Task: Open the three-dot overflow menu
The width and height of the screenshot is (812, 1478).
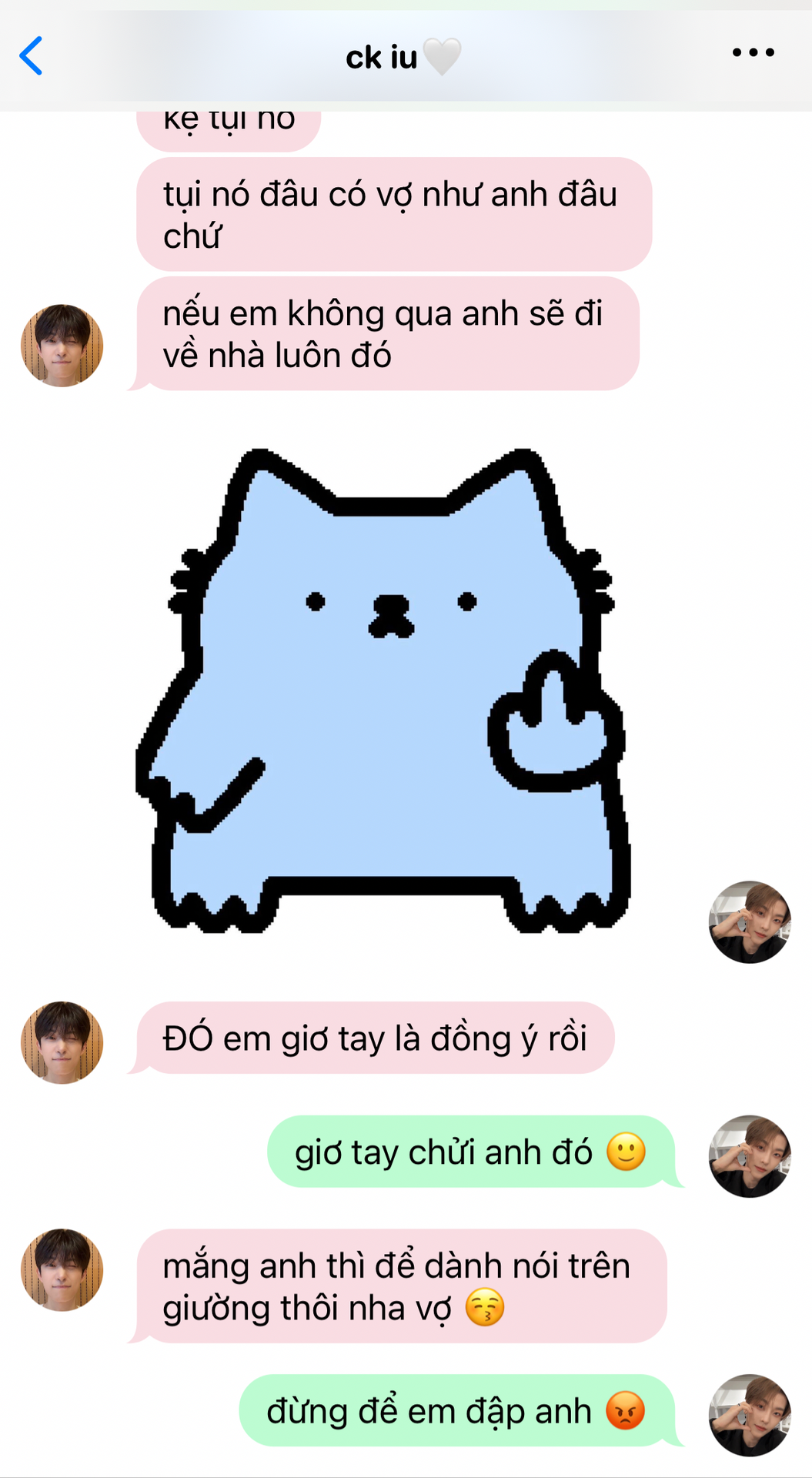Action: point(753,52)
